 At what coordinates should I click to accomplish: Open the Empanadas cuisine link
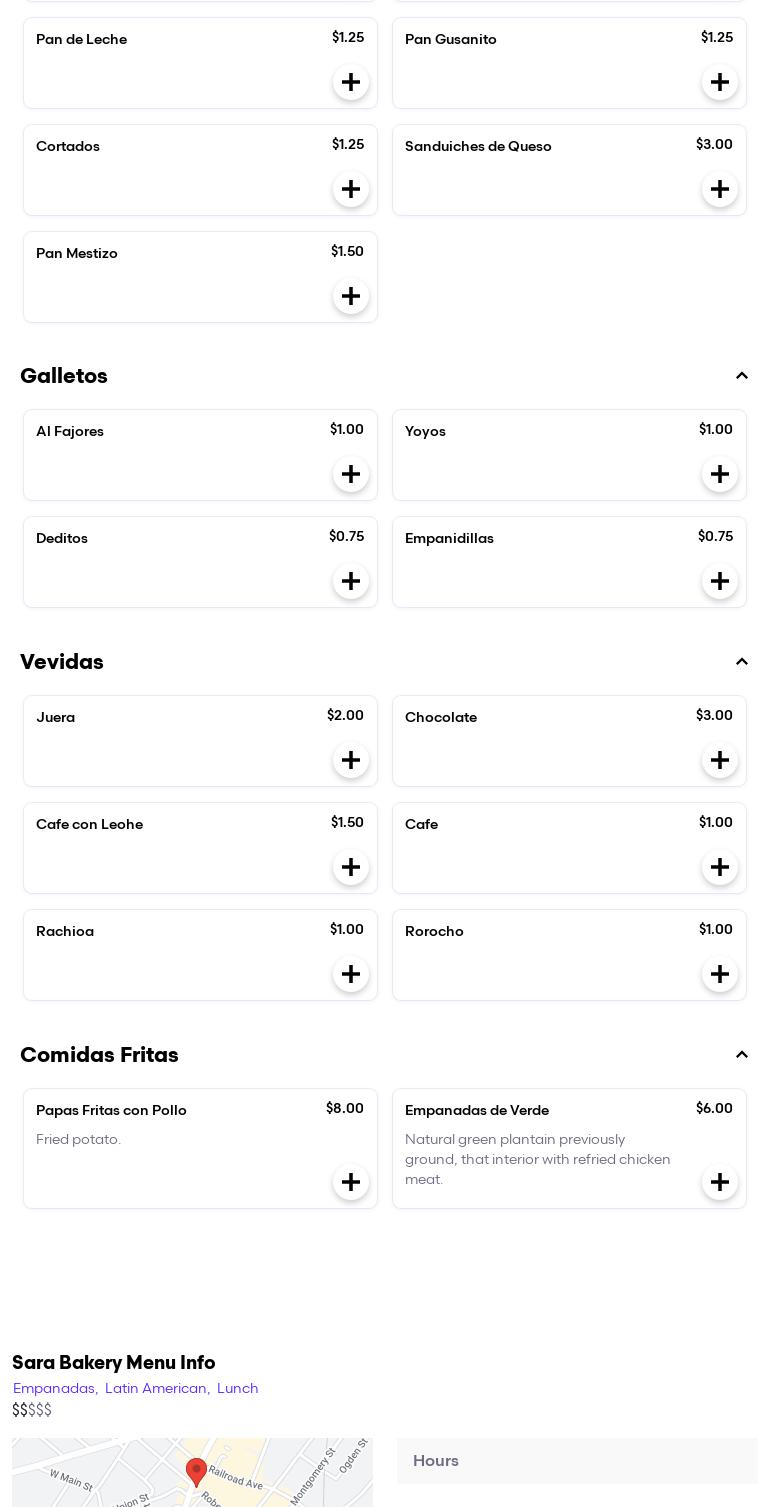[54, 1388]
